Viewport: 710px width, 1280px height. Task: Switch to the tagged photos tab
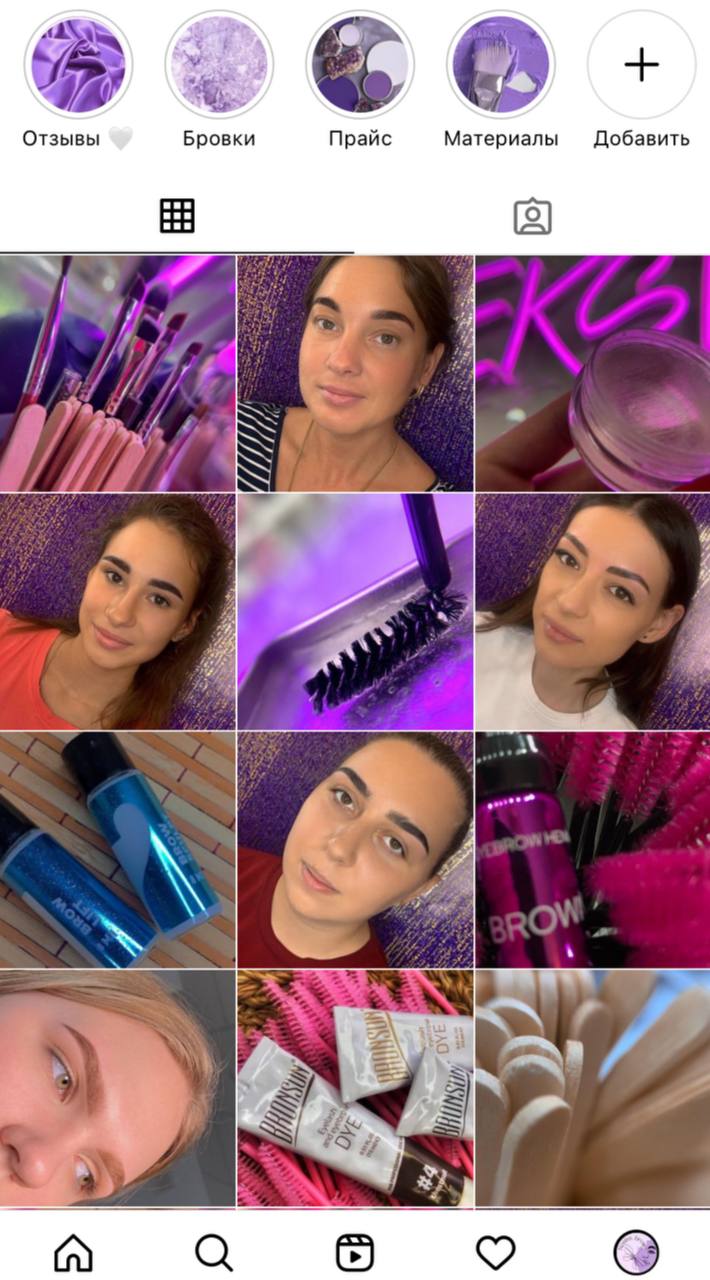click(x=532, y=216)
